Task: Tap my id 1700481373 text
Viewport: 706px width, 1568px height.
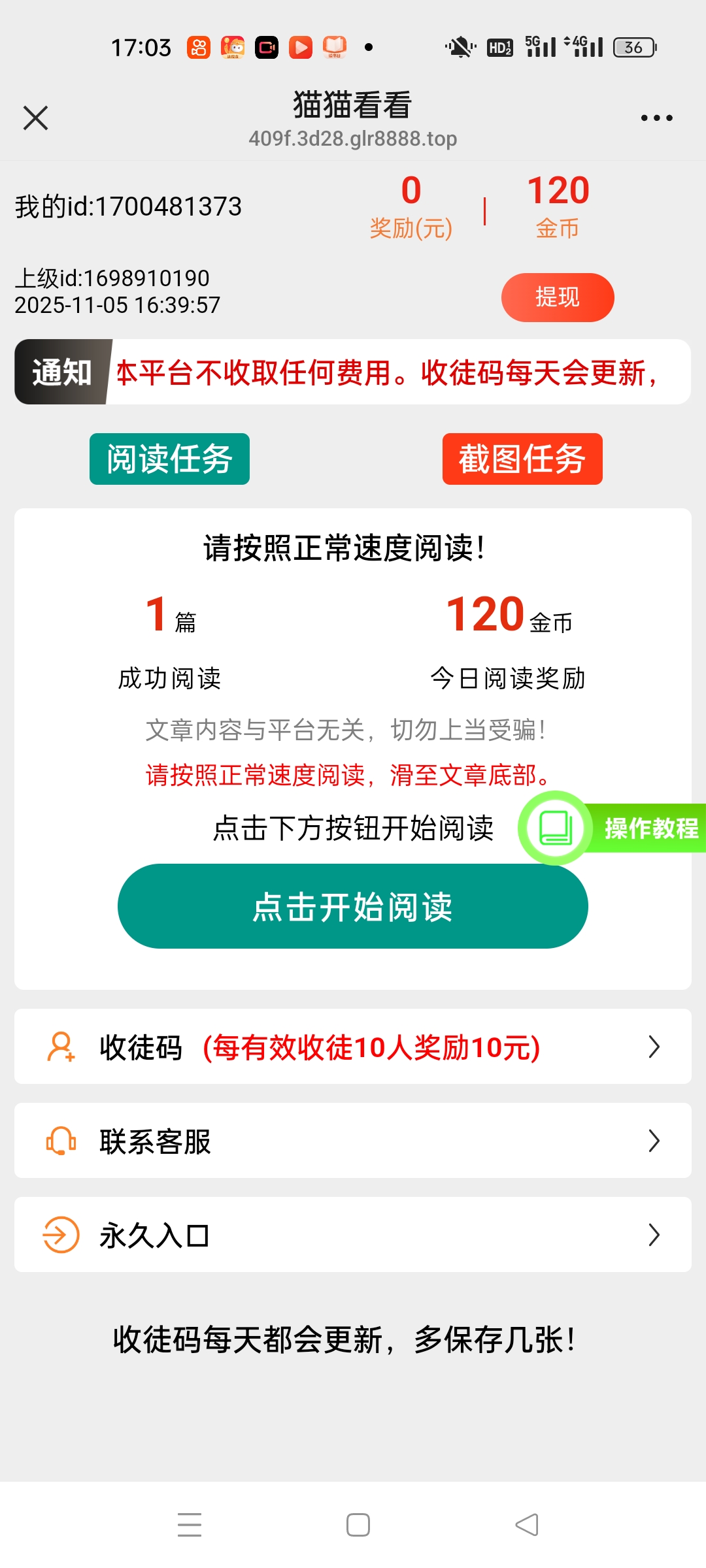Action: [128, 205]
